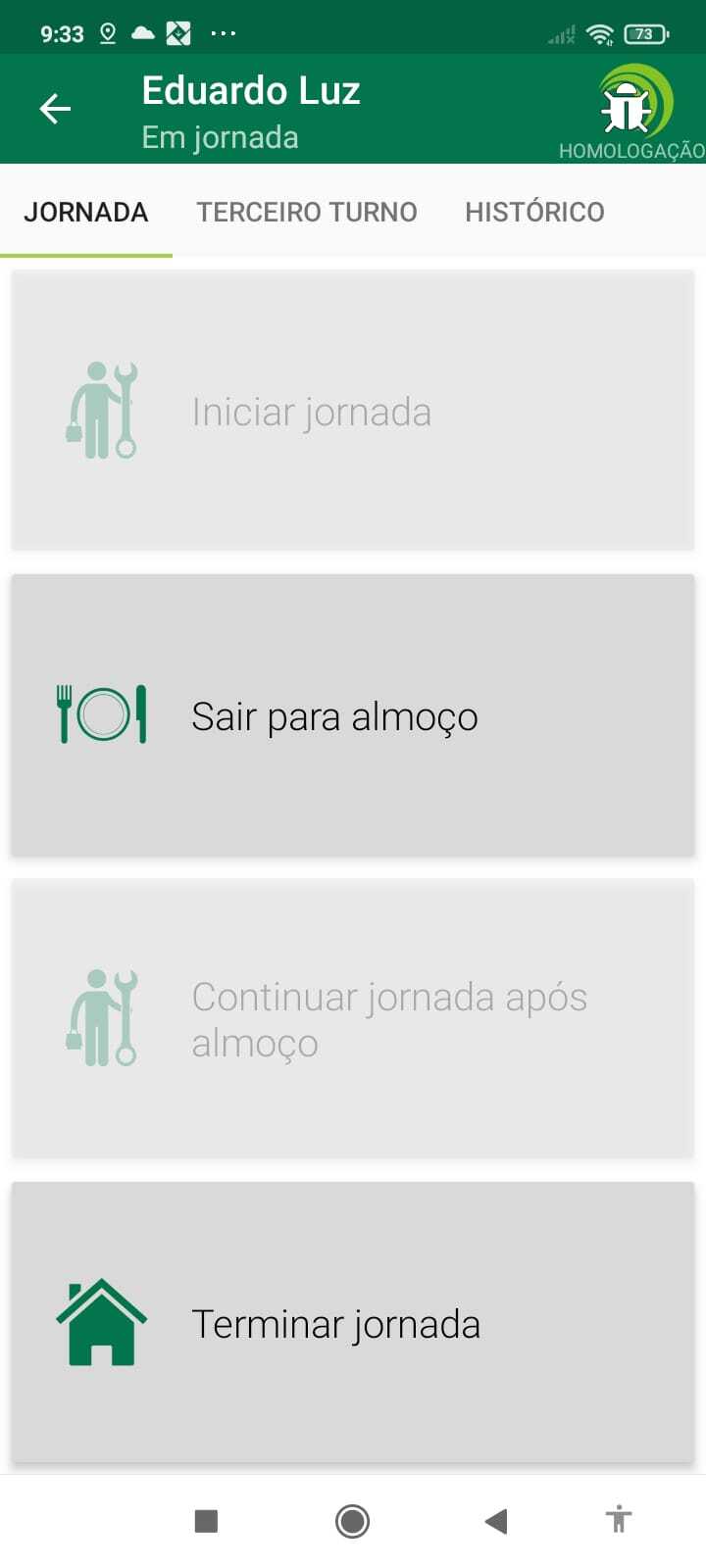The image size is (706, 1568).
Task: Go back using the header arrow
Action: point(55,109)
